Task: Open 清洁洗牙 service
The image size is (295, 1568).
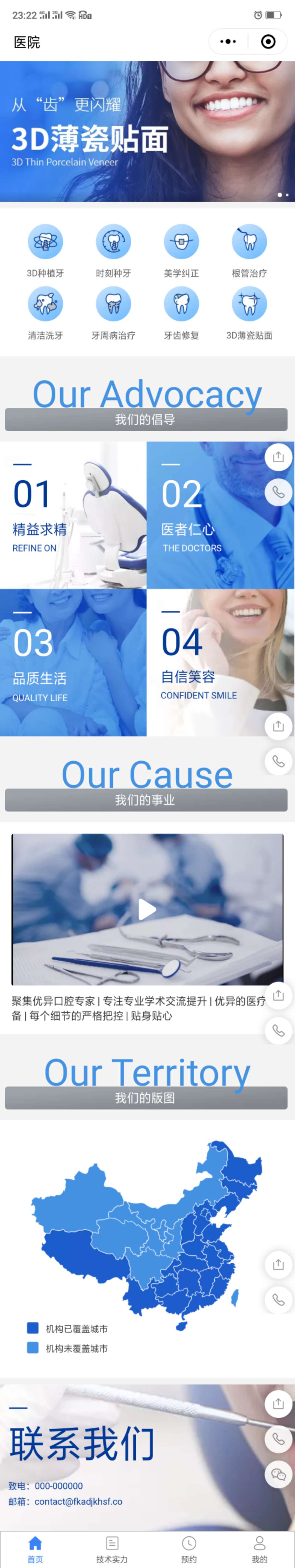Action: [45, 304]
